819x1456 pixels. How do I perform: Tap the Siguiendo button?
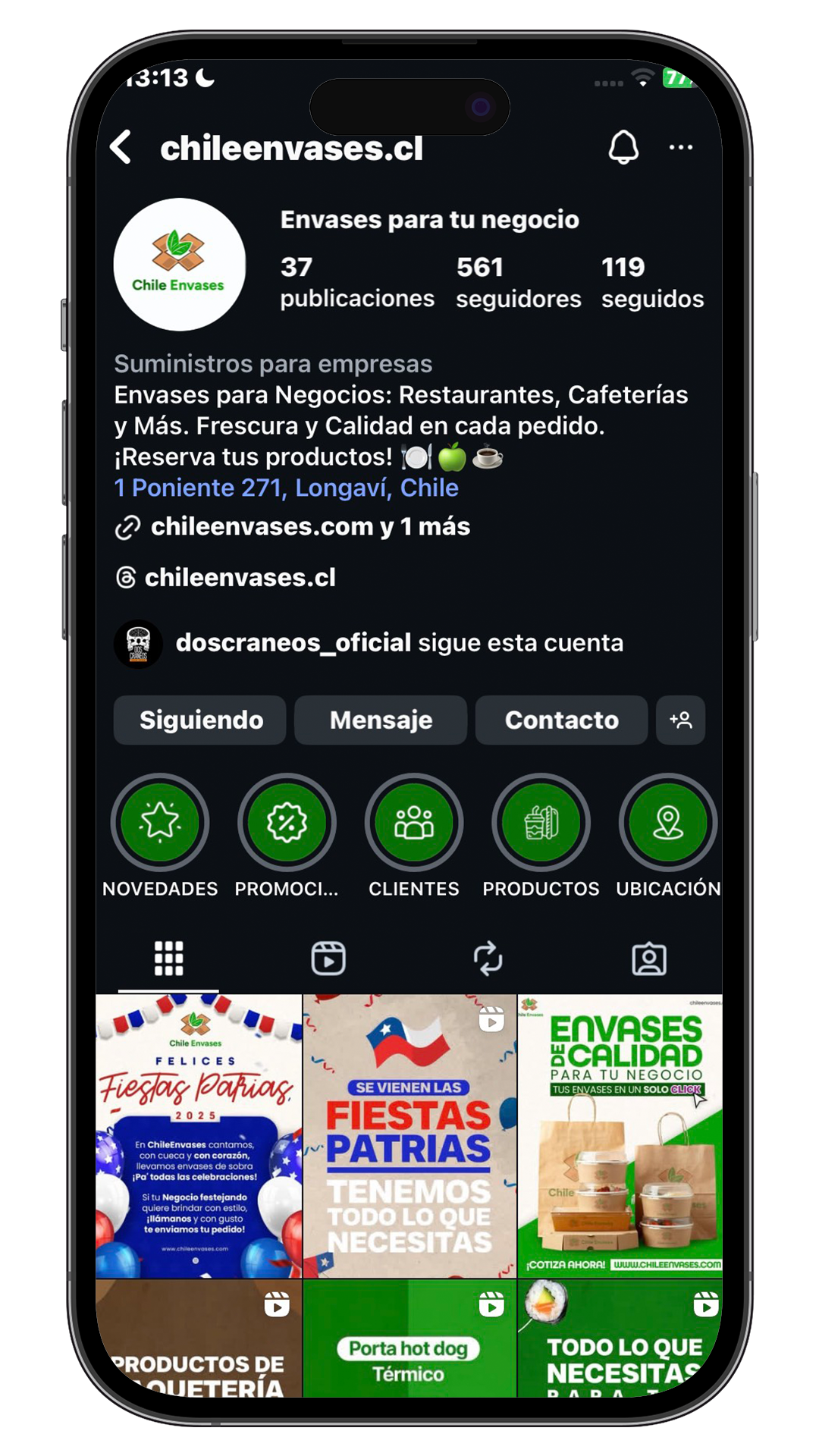point(200,720)
